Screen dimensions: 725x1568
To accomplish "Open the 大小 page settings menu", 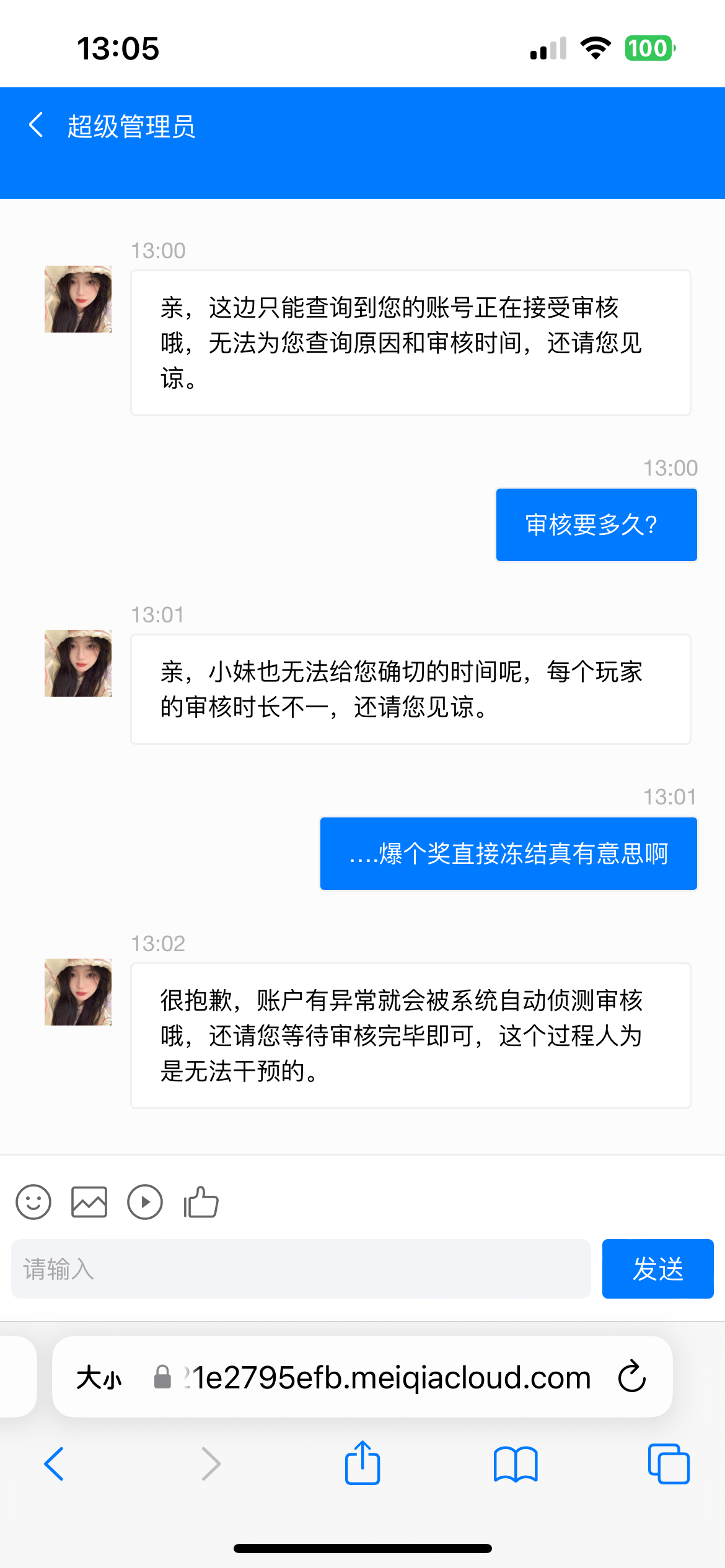I will pyautogui.click(x=99, y=1377).
